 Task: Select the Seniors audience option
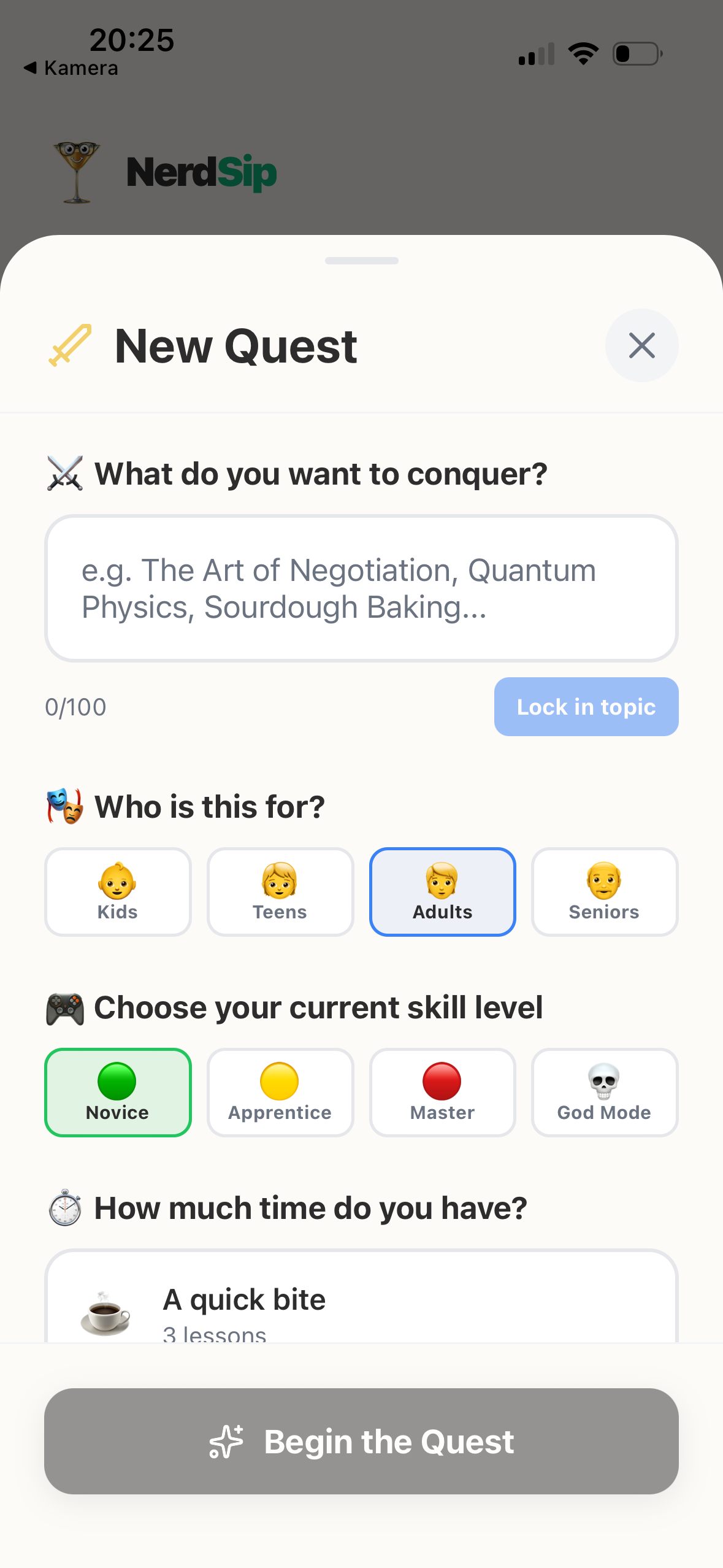pos(604,891)
